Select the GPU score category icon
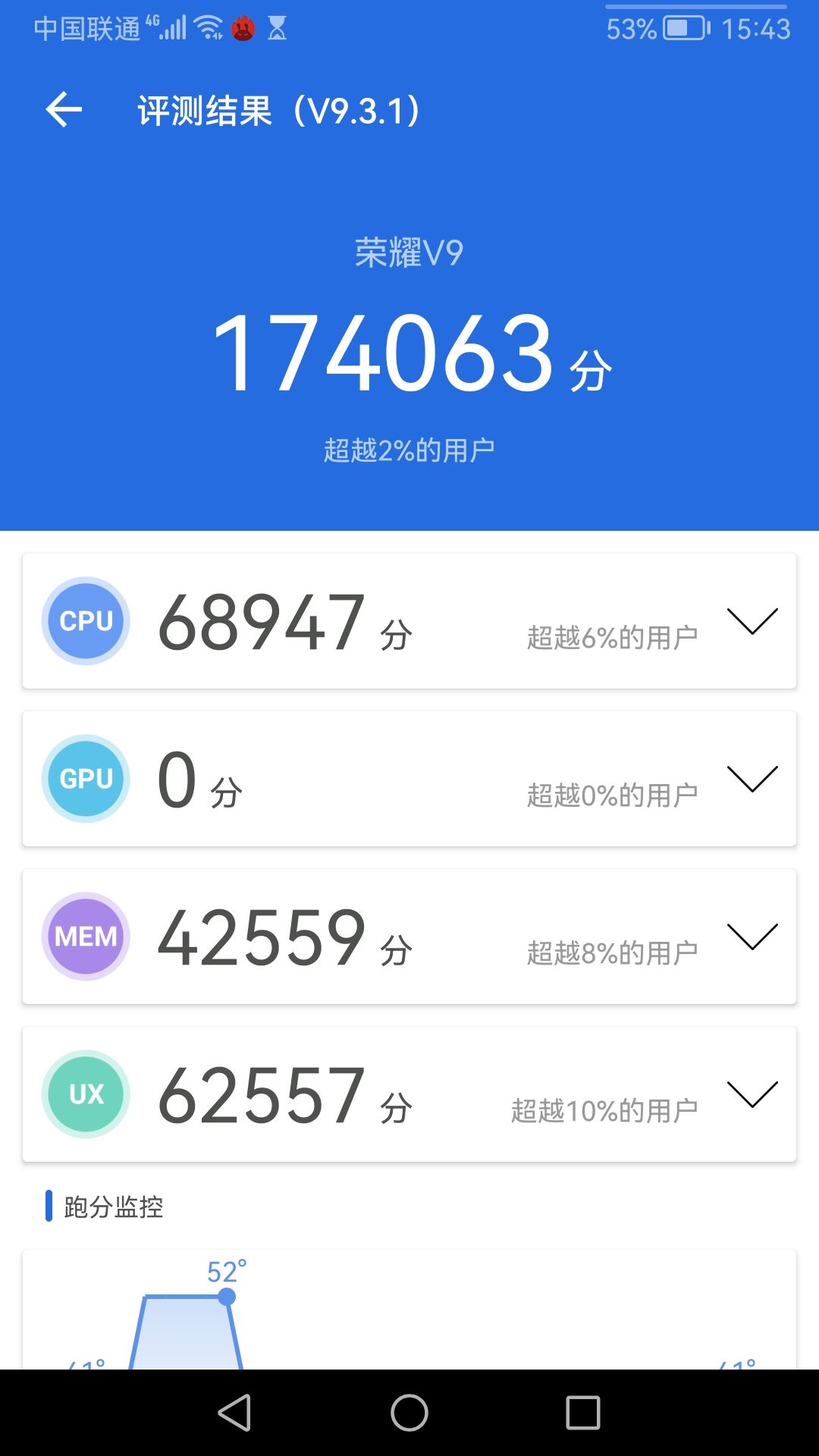The width and height of the screenshot is (819, 1456). tap(85, 779)
